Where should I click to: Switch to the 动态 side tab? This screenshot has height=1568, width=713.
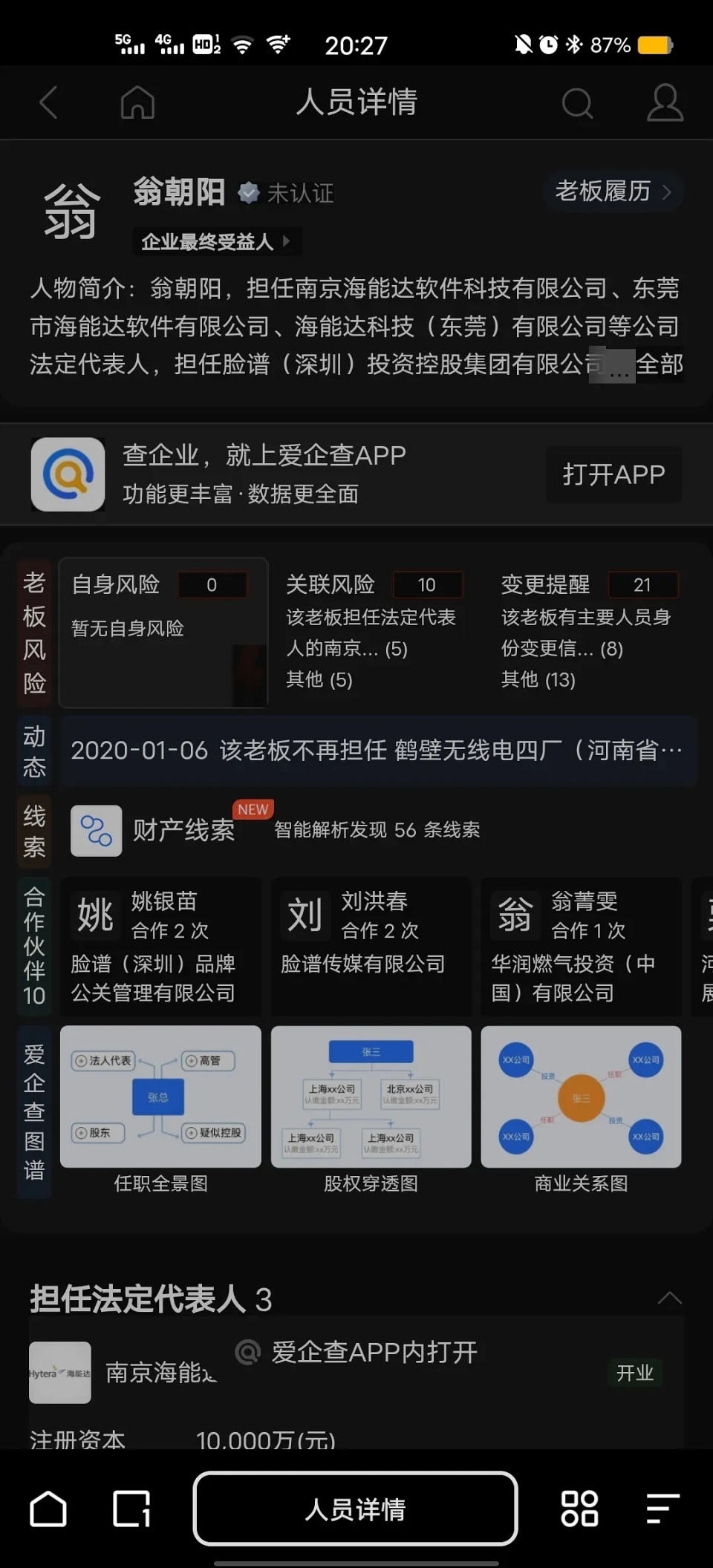[34, 751]
